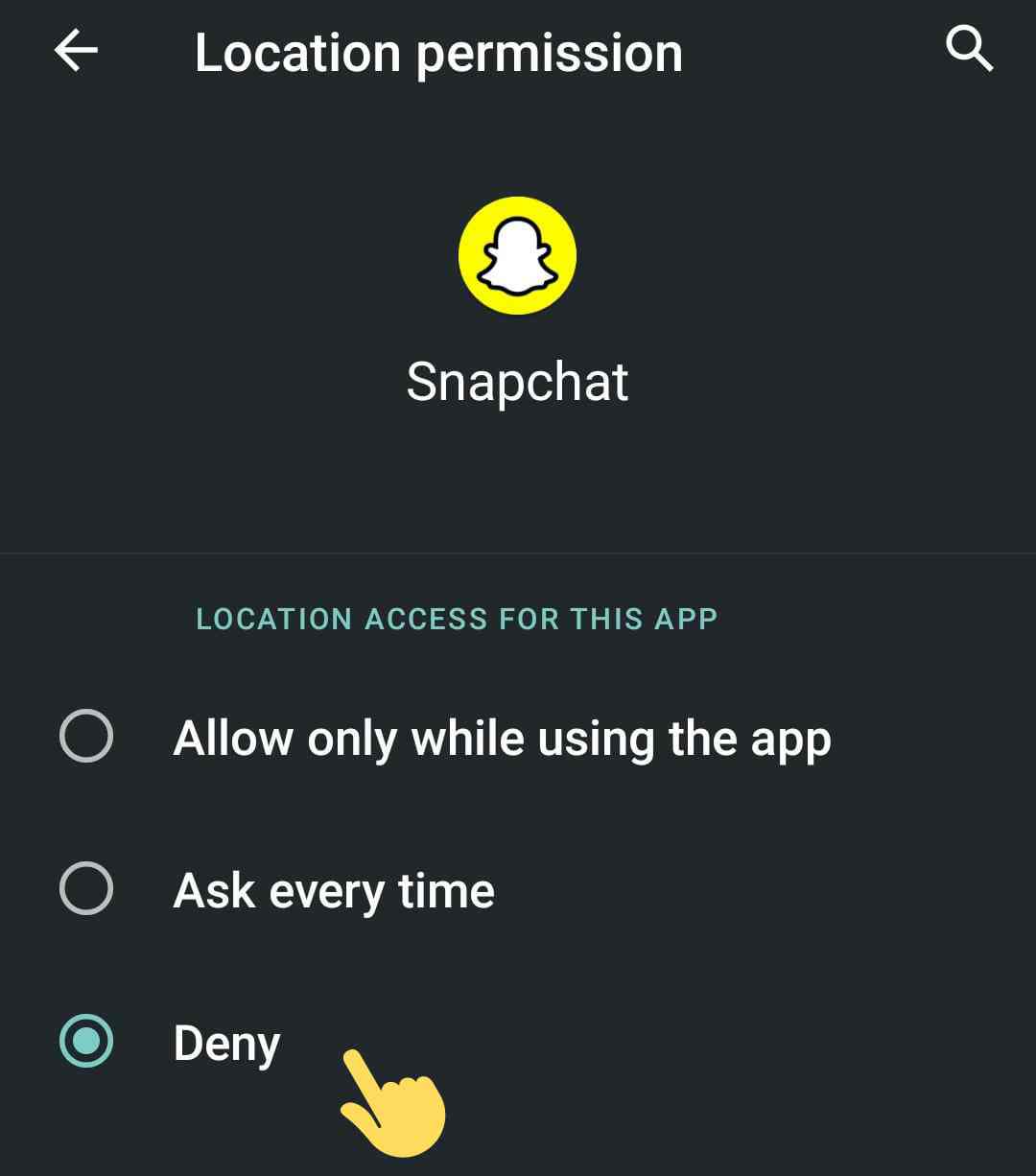Go back from Location permission

(76, 50)
